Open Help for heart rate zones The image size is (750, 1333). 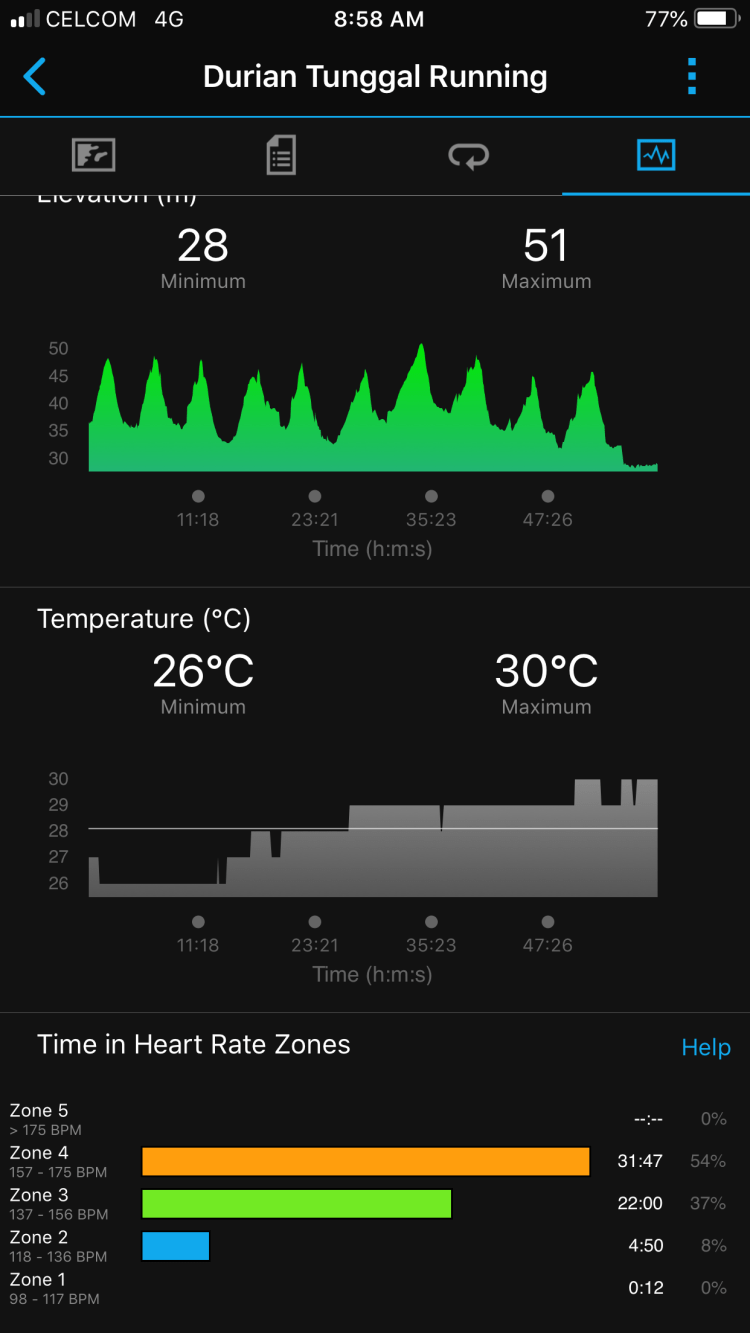pyautogui.click(x=705, y=1047)
